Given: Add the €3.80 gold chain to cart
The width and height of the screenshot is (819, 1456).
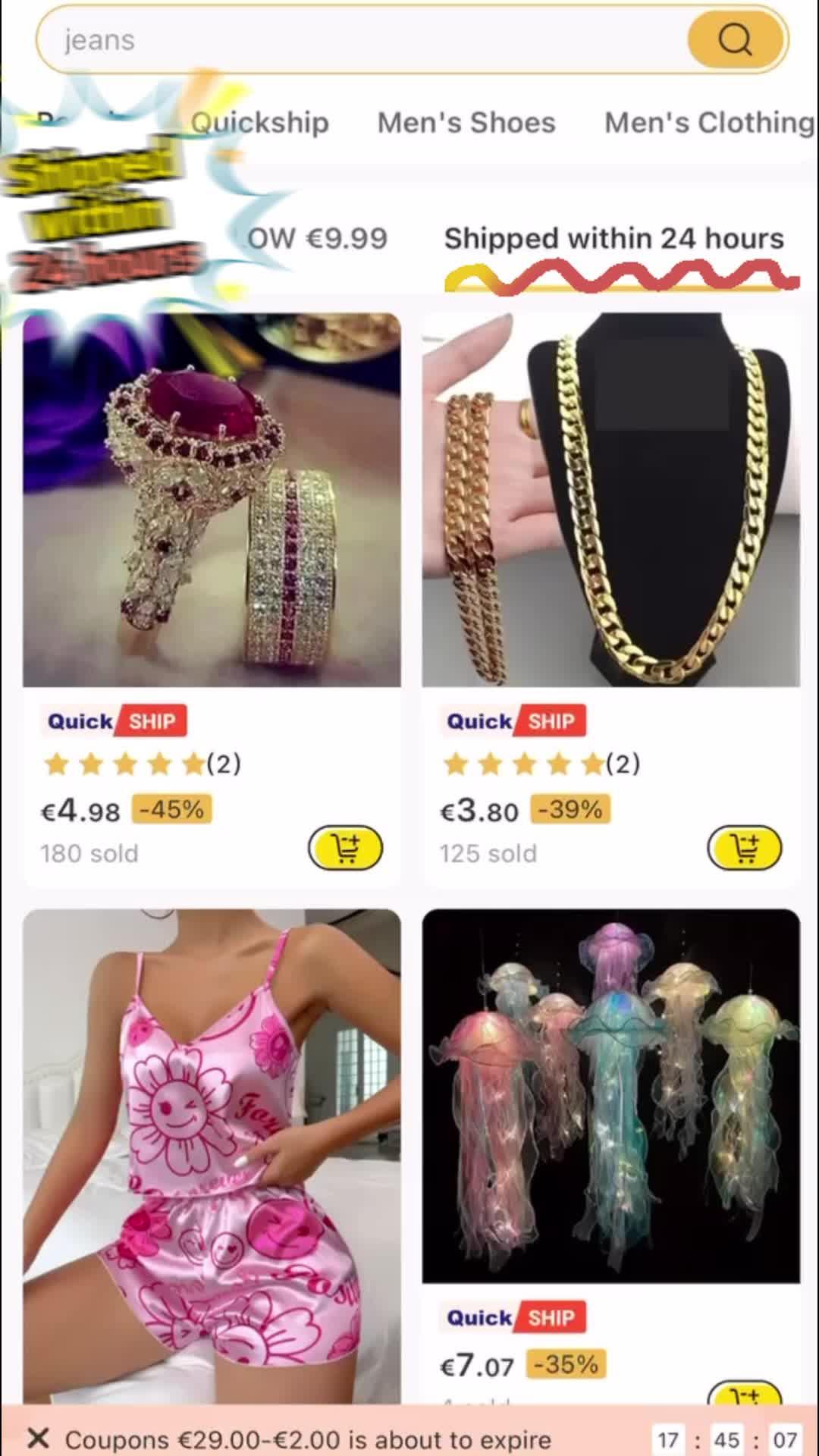Looking at the screenshot, I should pyautogui.click(x=744, y=848).
